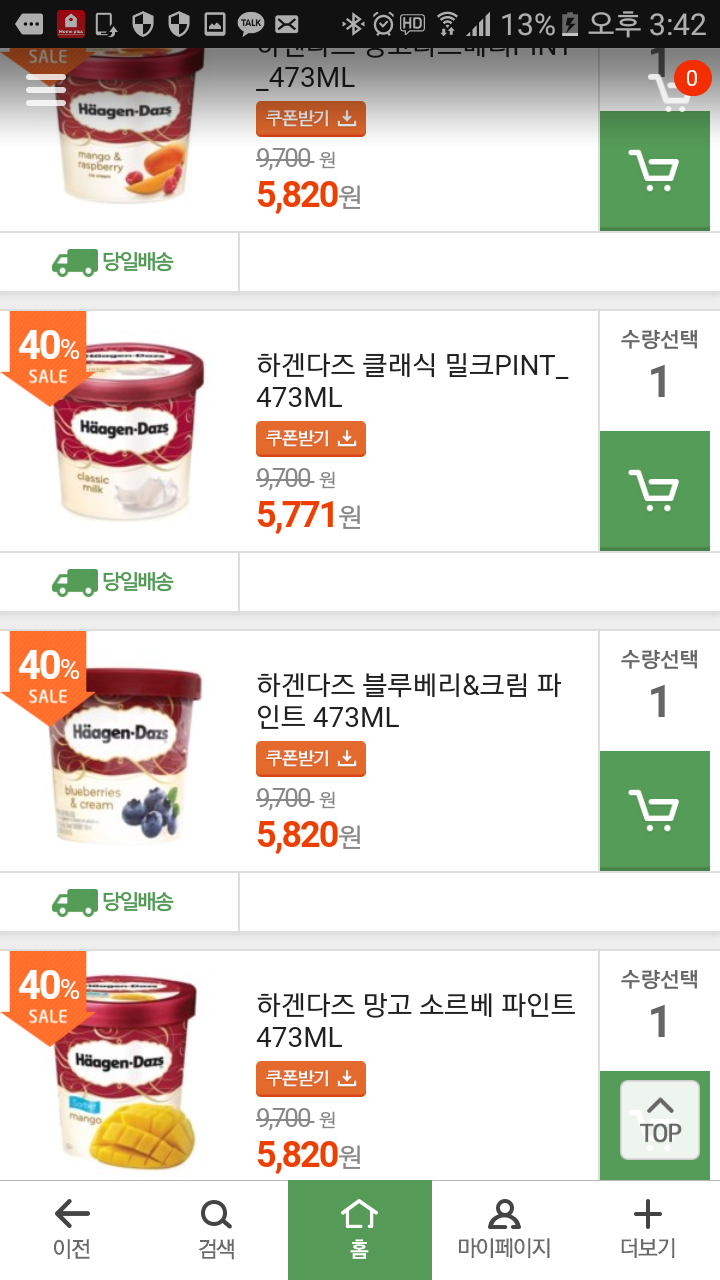Go back with 이전
This screenshot has width=720, height=1280.
pyautogui.click(x=72, y=1230)
